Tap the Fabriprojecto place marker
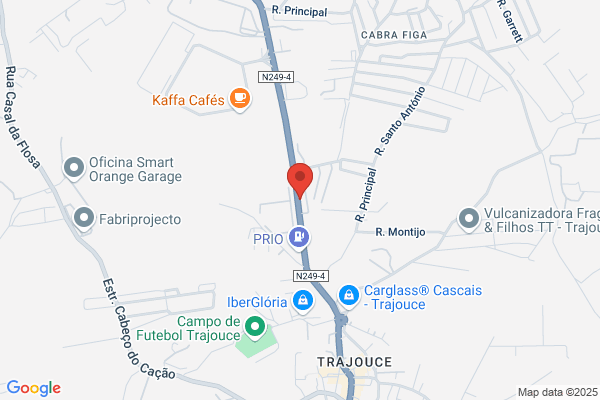The height and width of the screenshot is (400, 600). coord(84,219)
